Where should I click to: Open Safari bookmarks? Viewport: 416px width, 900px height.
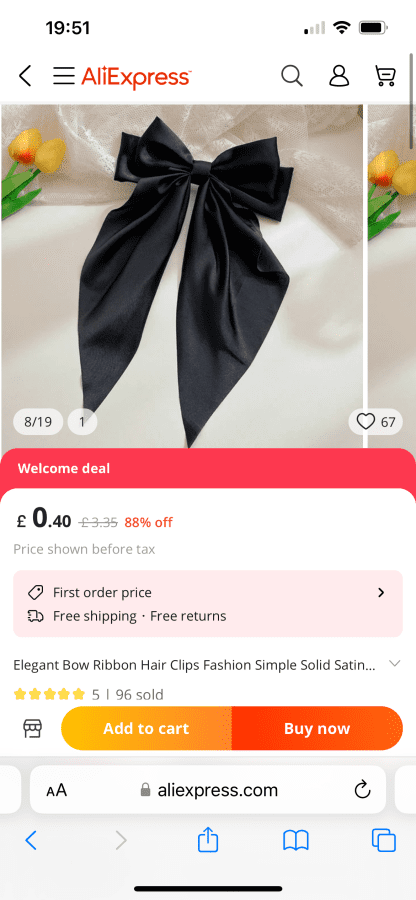(x=296, y=841)
